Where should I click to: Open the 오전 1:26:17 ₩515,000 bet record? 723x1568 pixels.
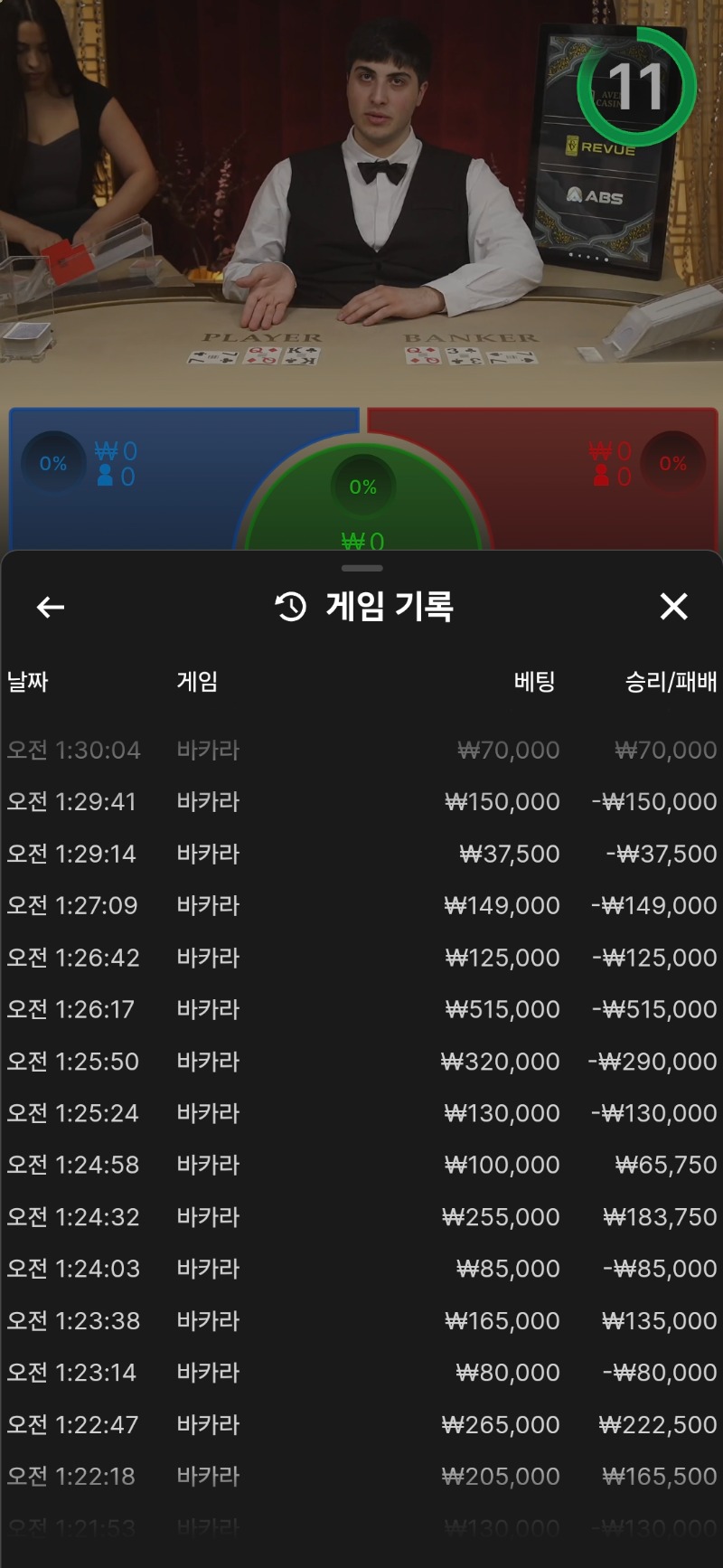pos(361,1009)
